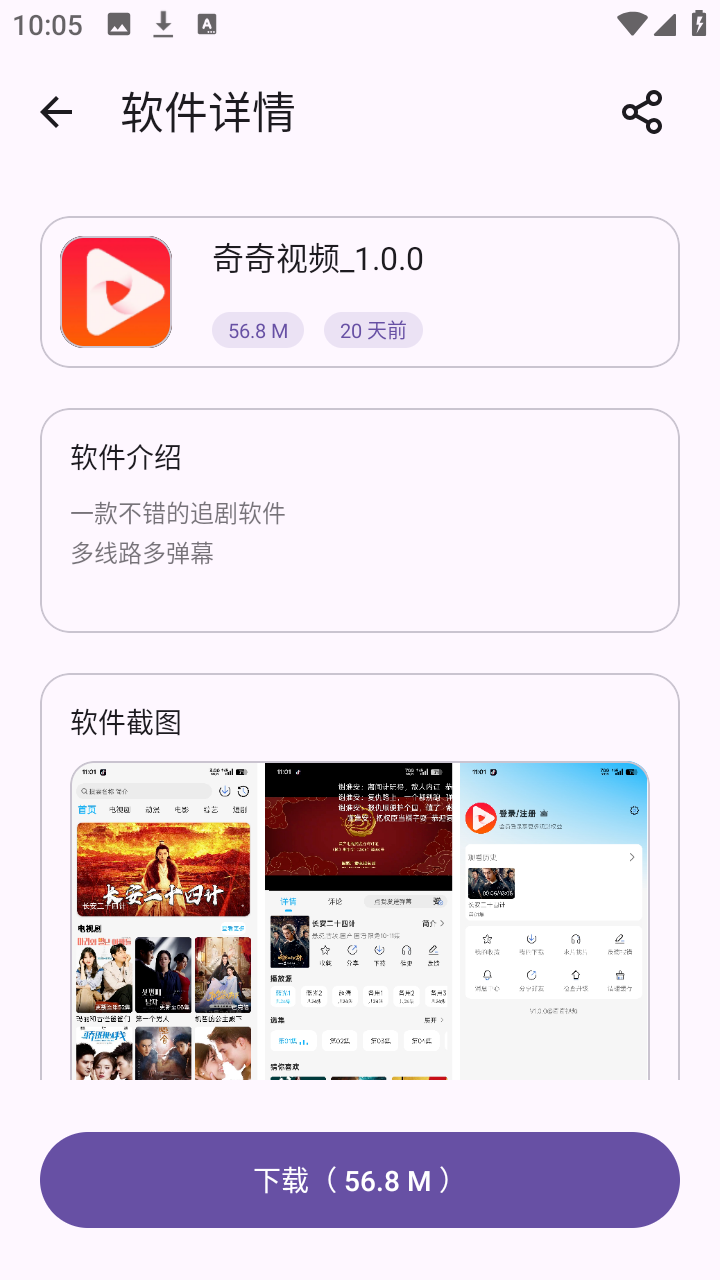Click 展开 to expand the episode list
The image size is (720, 1280).
pyautogui.click(x=430, y=1020)
